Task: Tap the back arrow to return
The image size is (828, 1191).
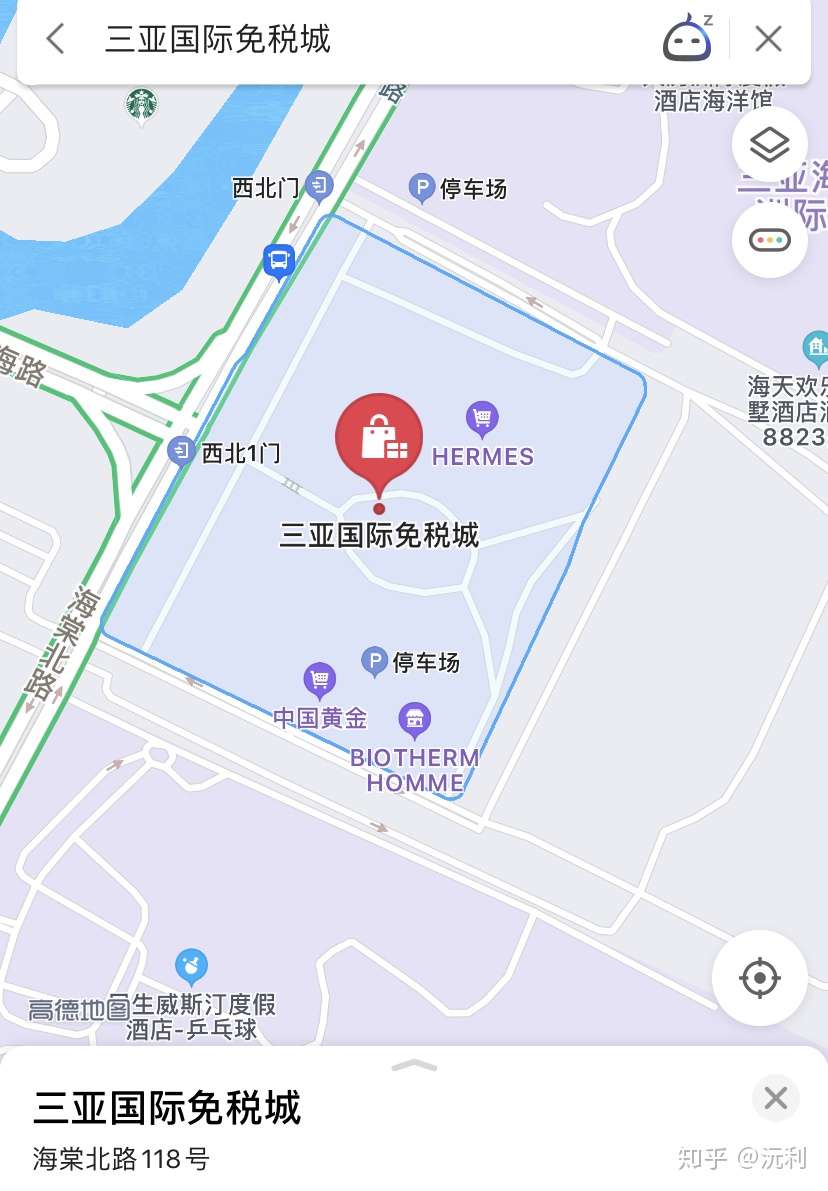Action: [x=55, y=38]
